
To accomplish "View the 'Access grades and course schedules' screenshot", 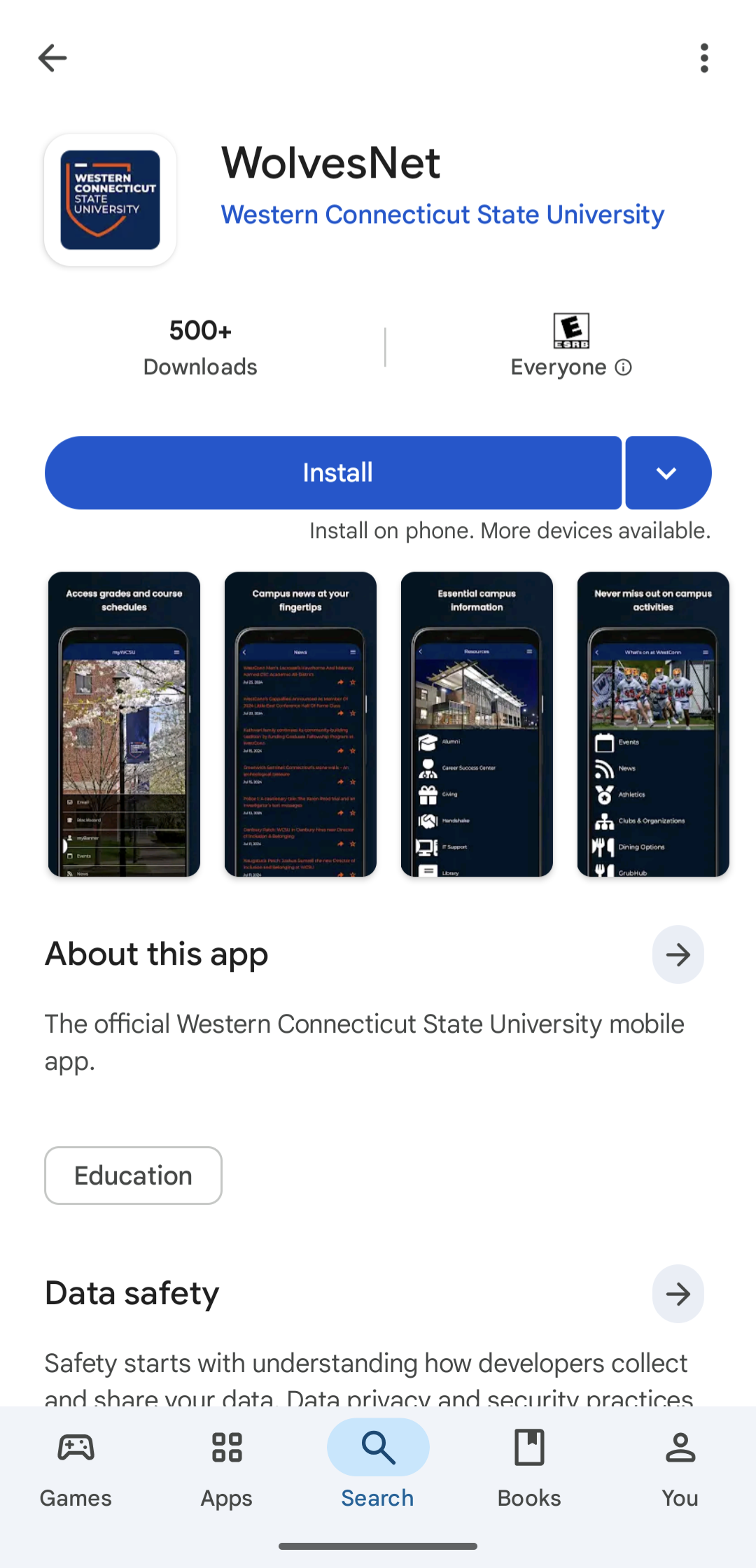I will point(124,724).
